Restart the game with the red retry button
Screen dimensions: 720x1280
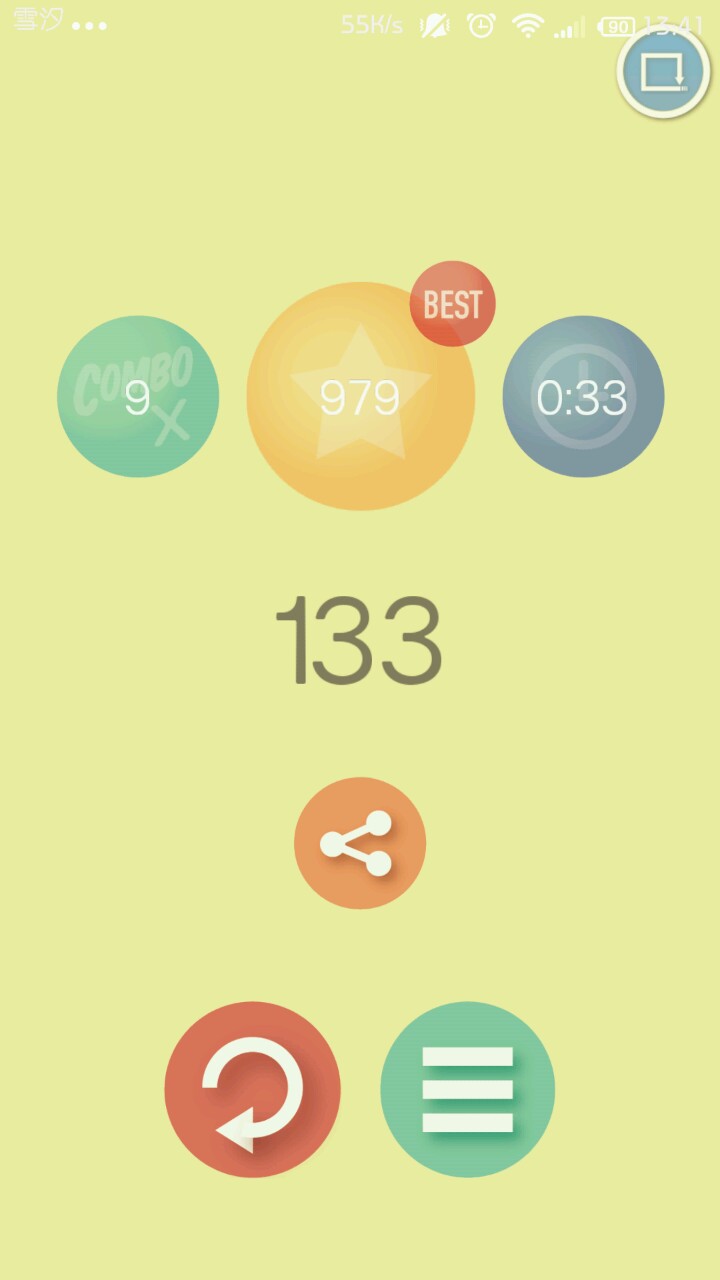(x=252, y=1089)
